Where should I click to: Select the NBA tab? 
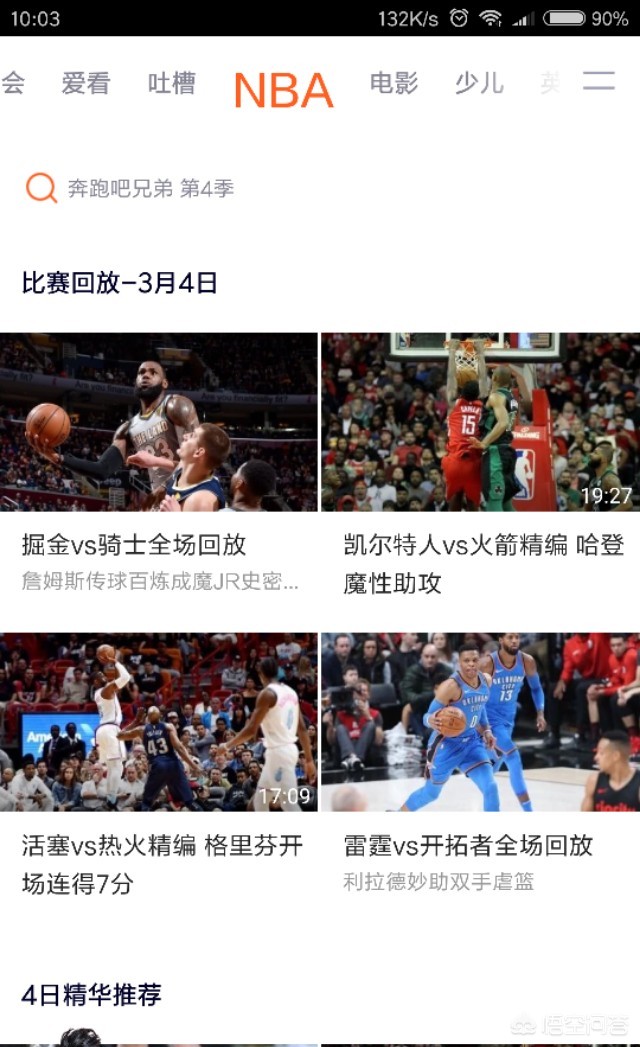283,90
